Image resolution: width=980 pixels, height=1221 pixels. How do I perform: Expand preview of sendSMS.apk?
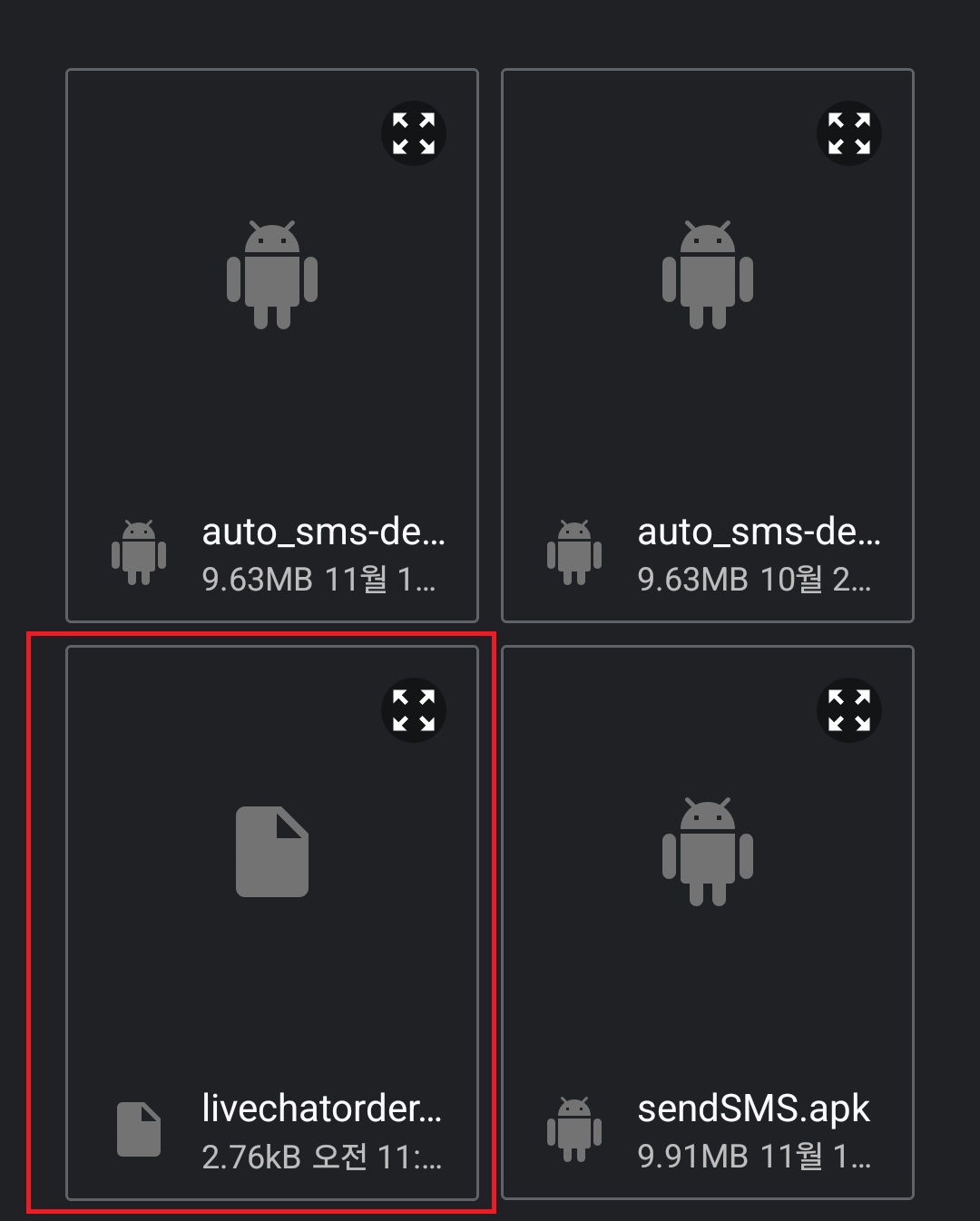click(849, 710)
